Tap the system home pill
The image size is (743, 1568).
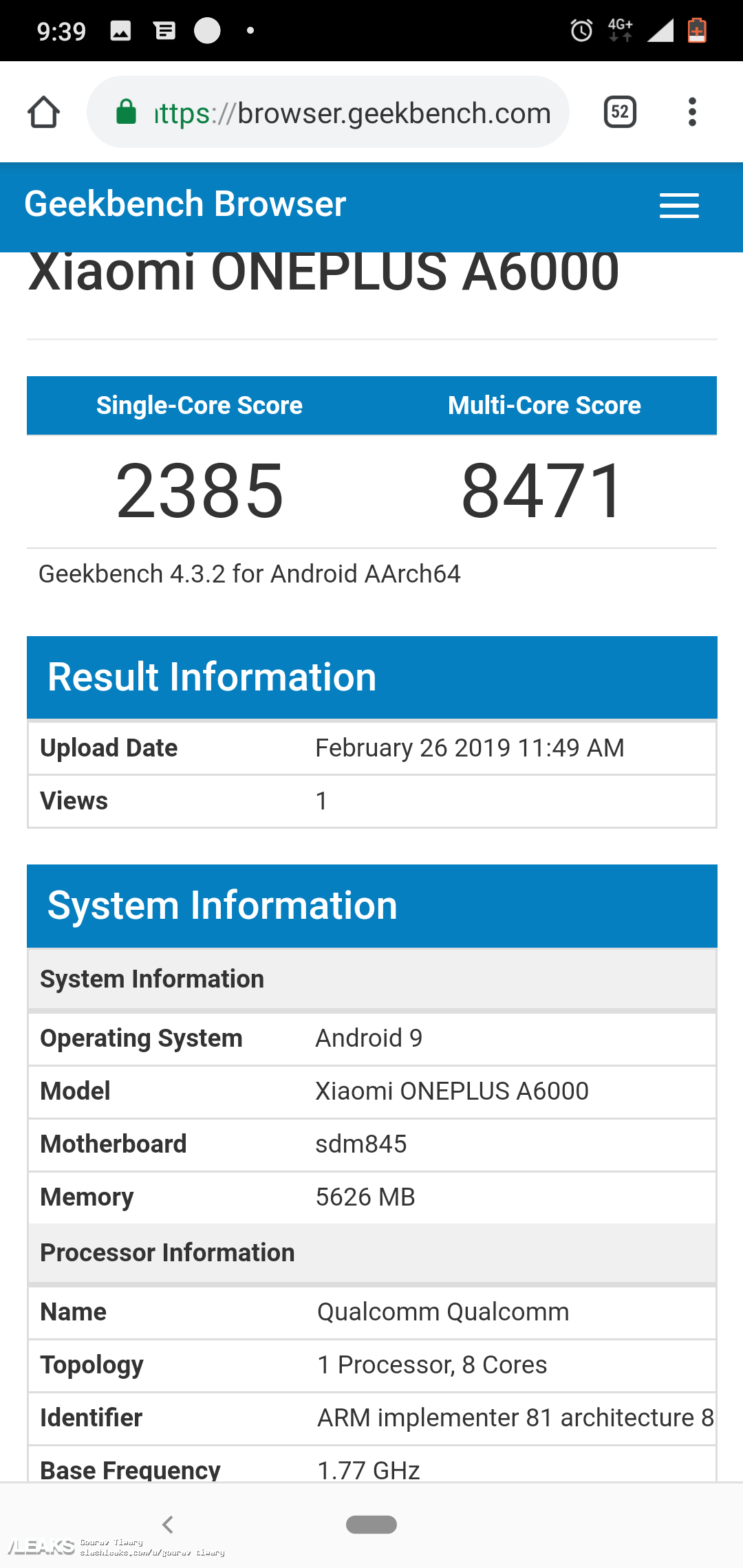371,1525
